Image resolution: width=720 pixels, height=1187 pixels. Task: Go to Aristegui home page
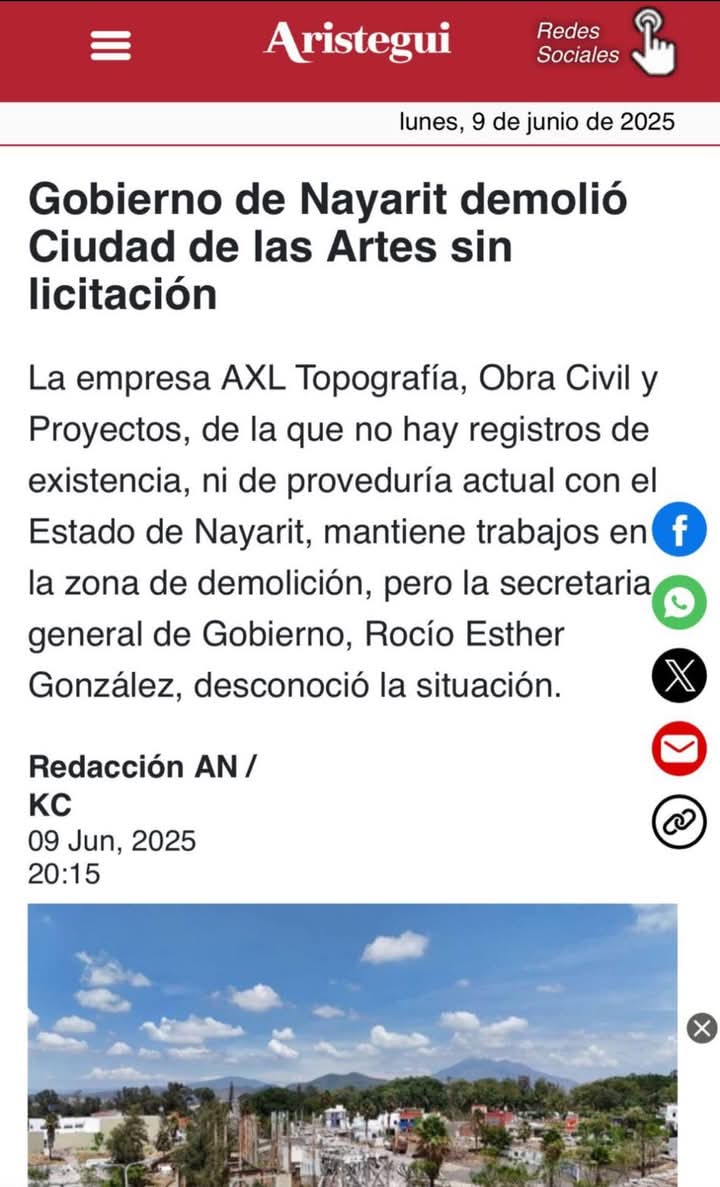[358, 42]
